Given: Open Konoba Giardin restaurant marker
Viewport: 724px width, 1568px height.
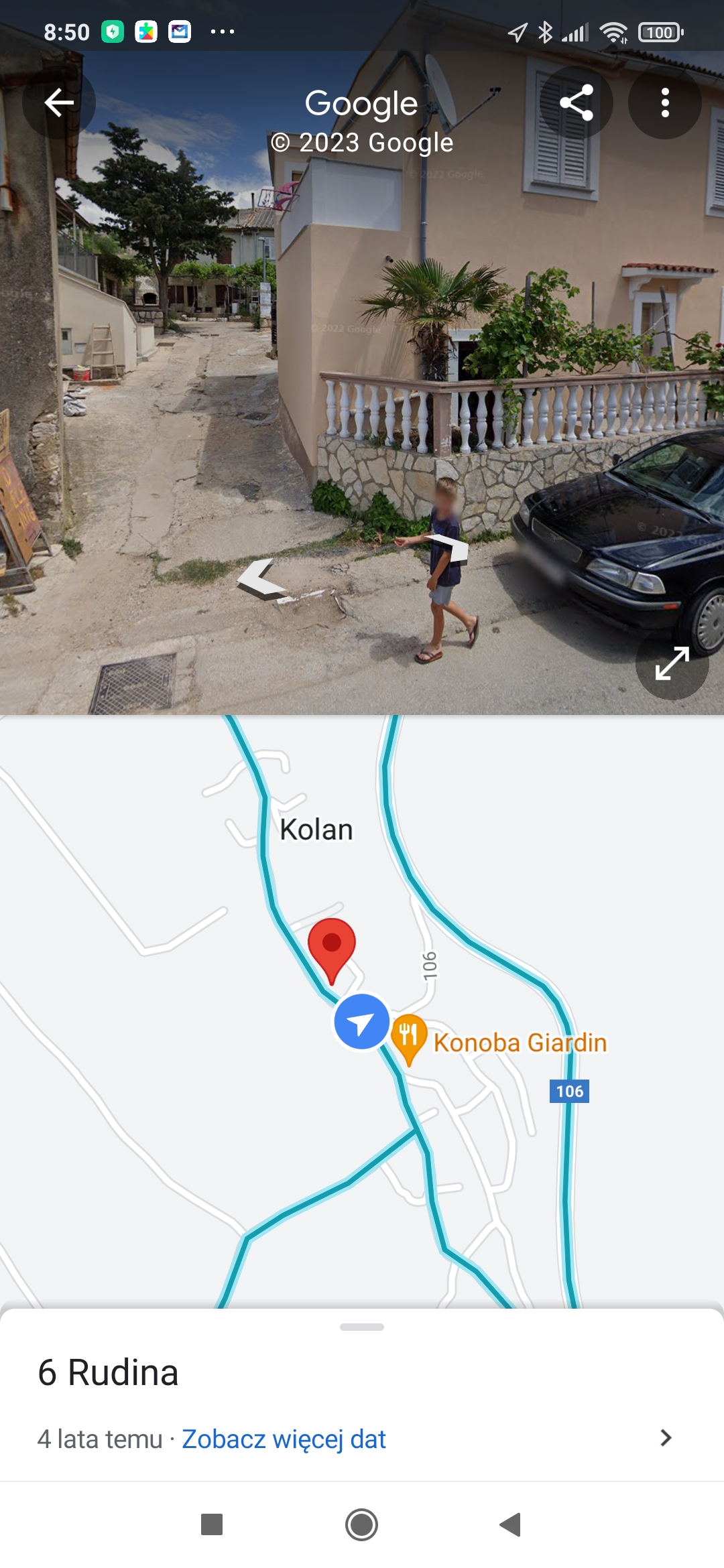Looking at the screenshot, I should [x=409, y=1037].
